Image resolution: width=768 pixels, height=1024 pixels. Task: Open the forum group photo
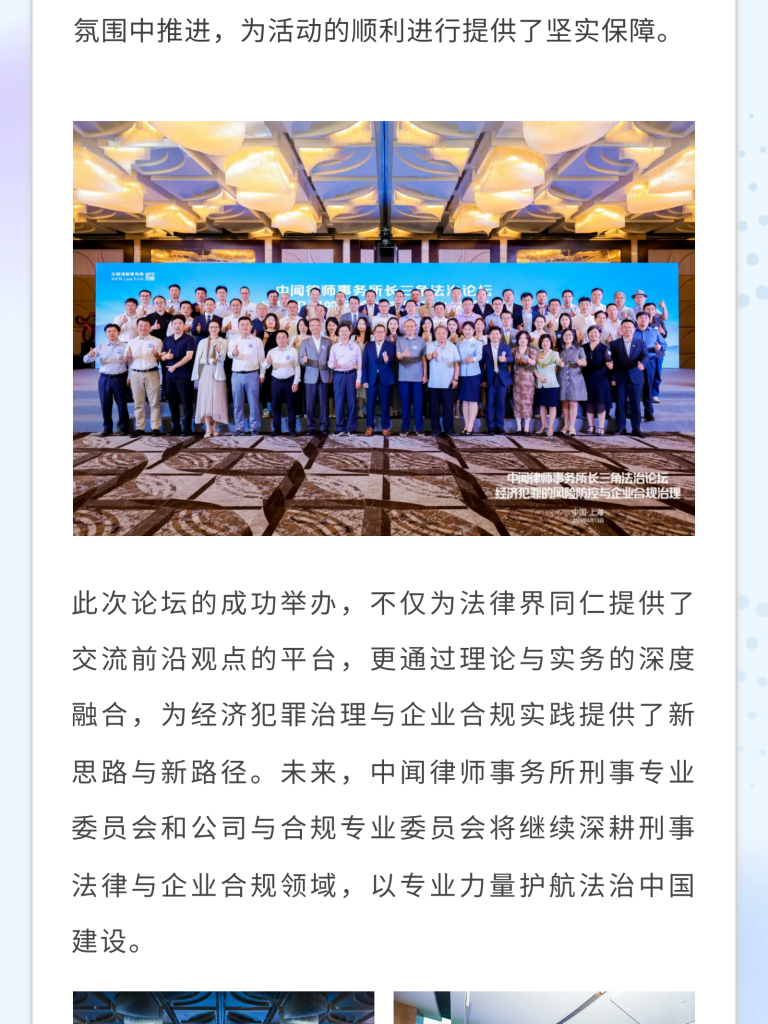click(383, 328)
